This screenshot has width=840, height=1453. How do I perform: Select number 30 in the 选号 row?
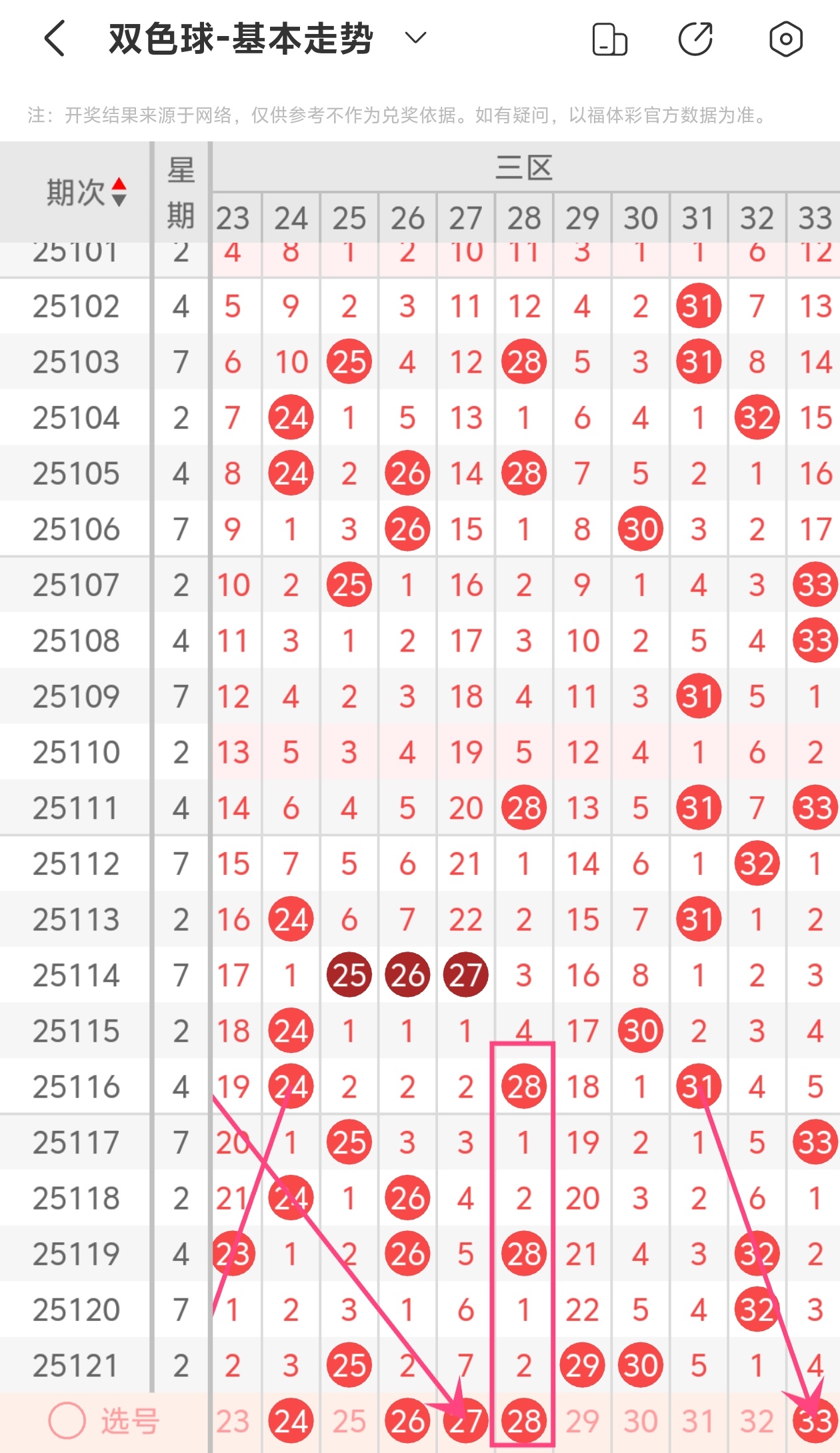click(641, 1421)
